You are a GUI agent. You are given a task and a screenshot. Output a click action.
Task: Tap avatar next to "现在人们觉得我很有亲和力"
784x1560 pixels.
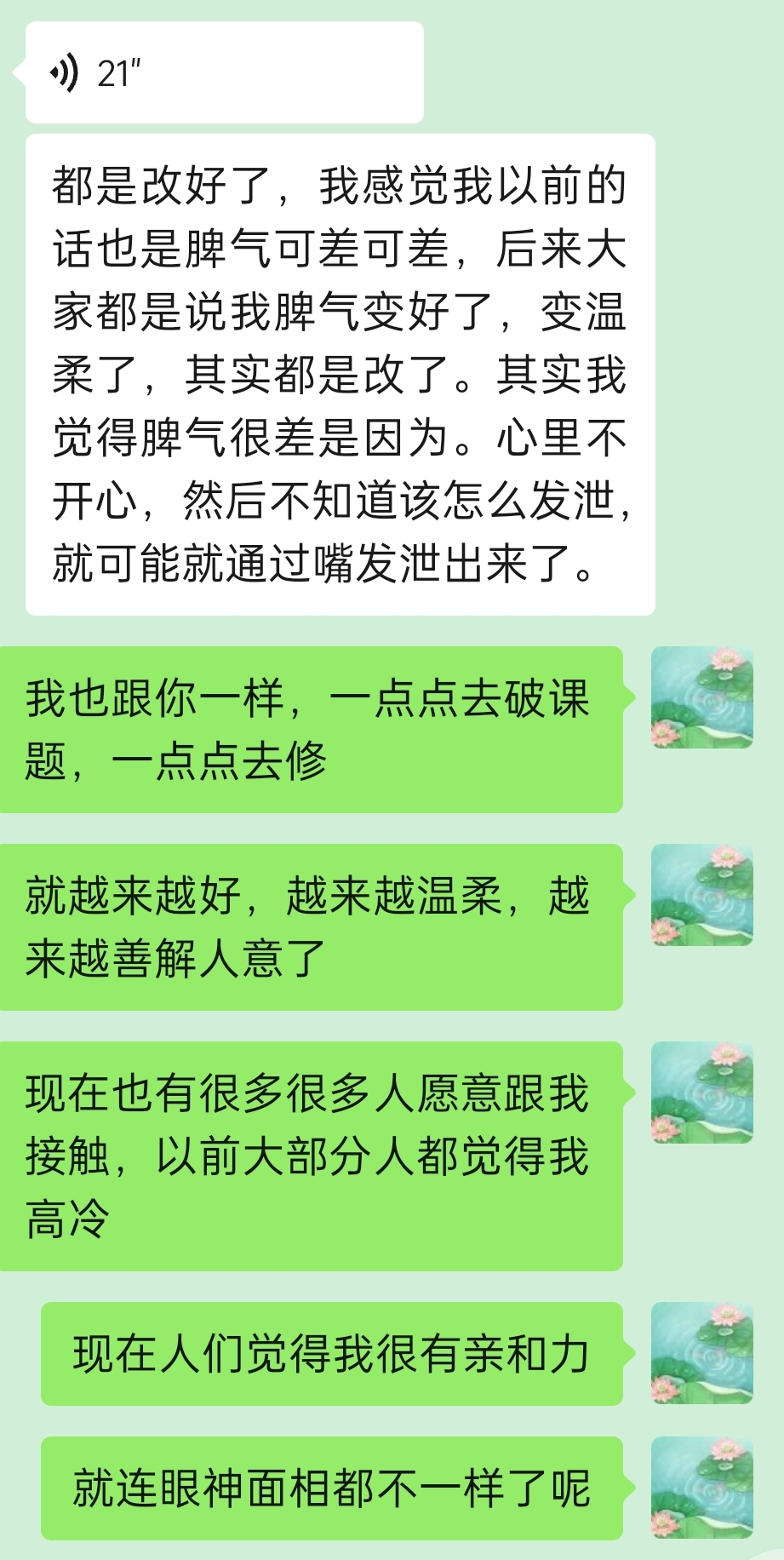point(701,1353)
